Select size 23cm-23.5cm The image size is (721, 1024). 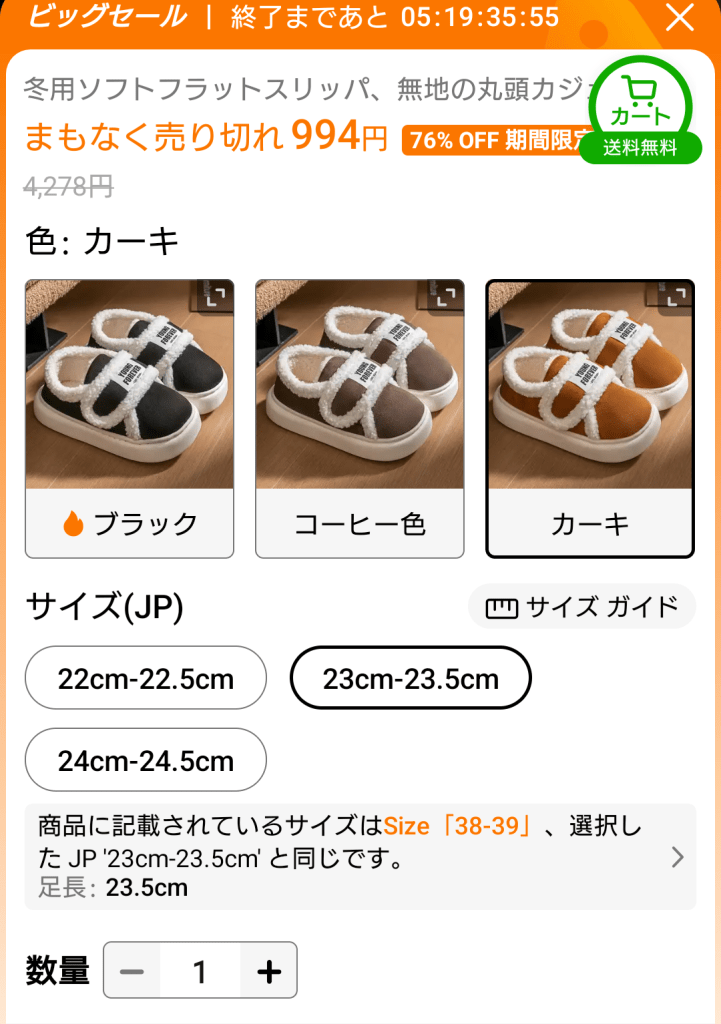pyautogui.click(x=410, y=679)
